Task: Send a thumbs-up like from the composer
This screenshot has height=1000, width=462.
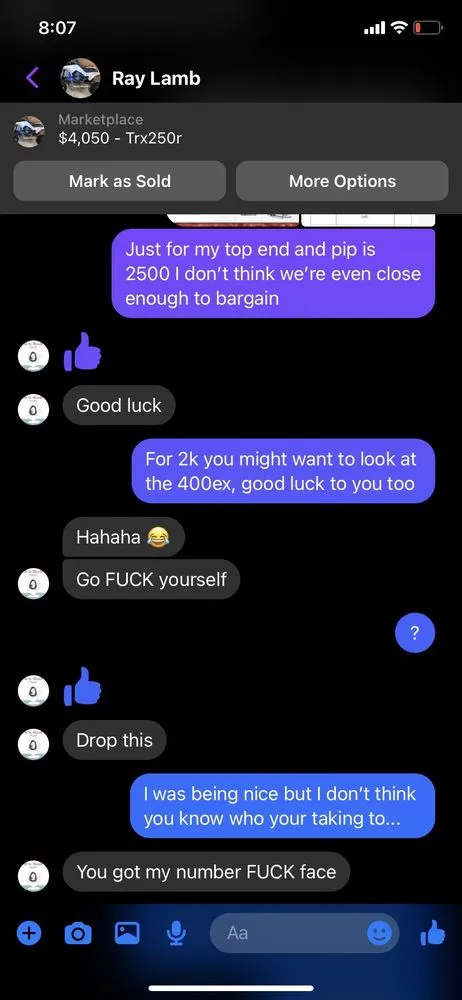Action: point(433,933)
